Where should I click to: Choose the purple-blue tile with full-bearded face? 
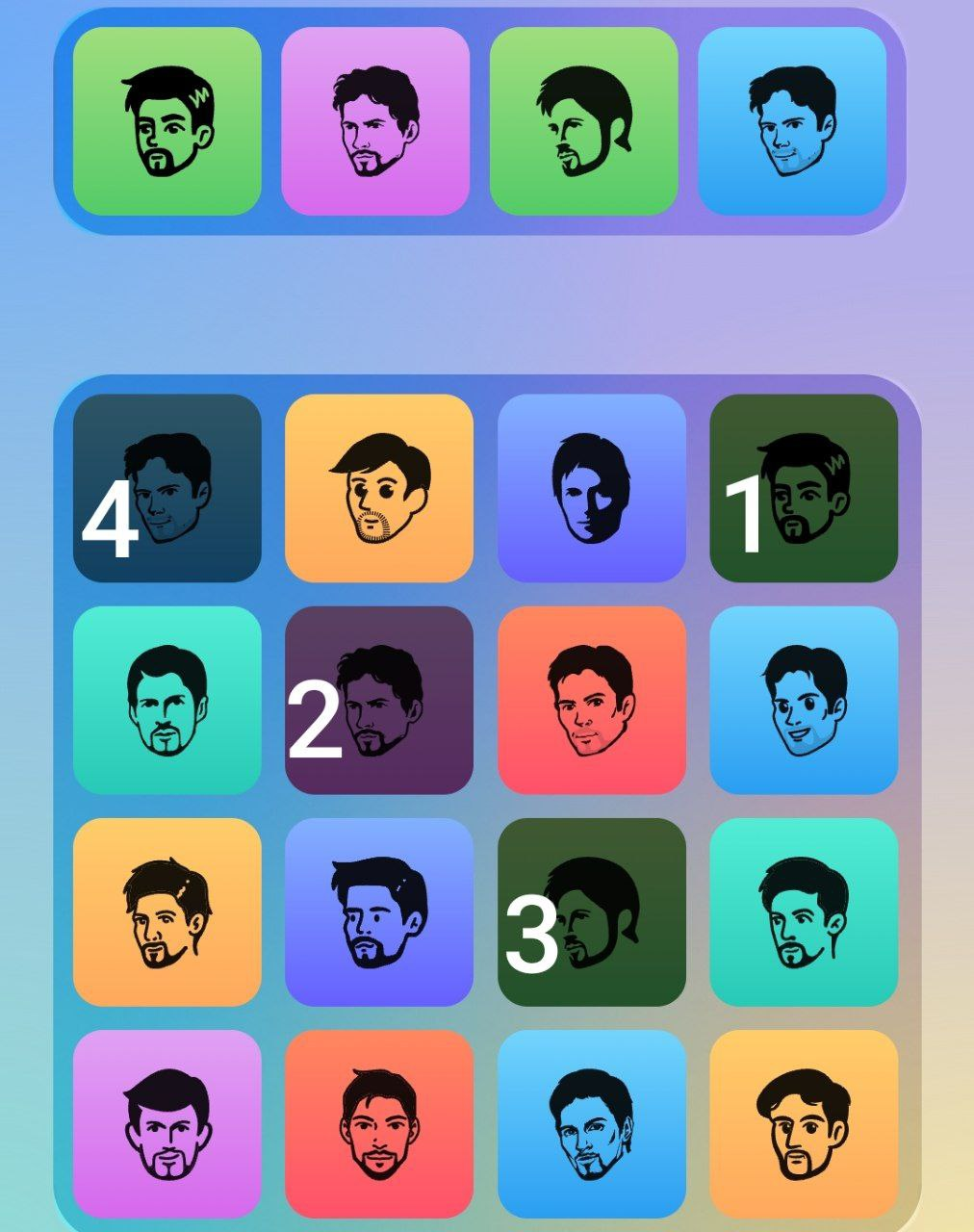(x=379, y=912)
